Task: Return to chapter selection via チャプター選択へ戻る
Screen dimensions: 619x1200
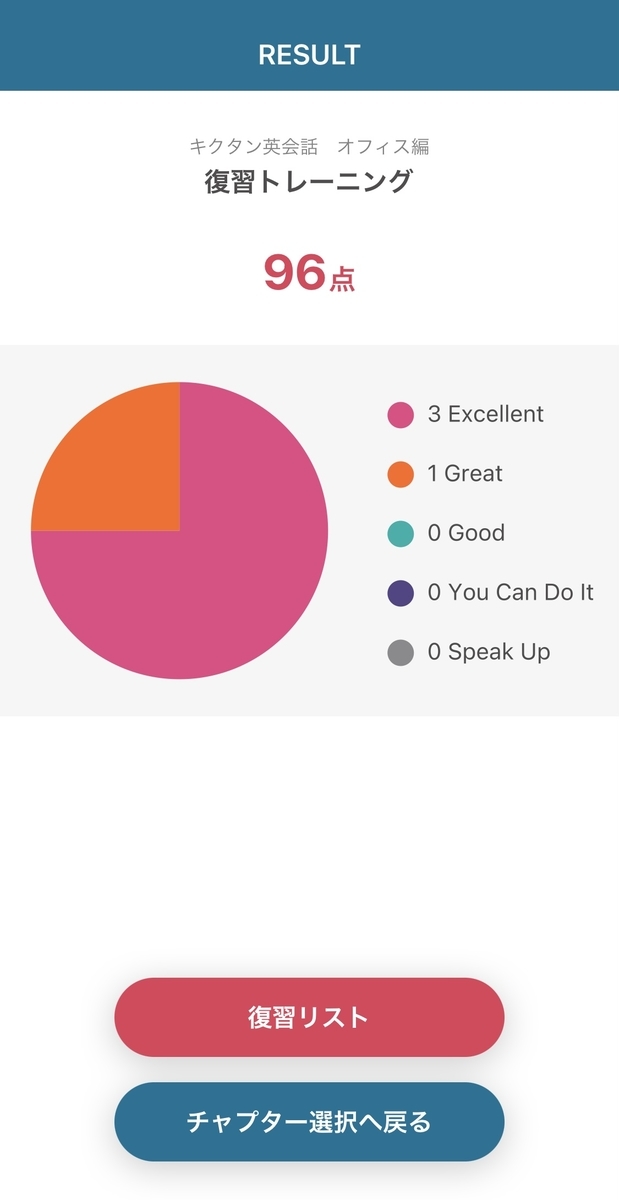Action: (x=309, y=1121)
